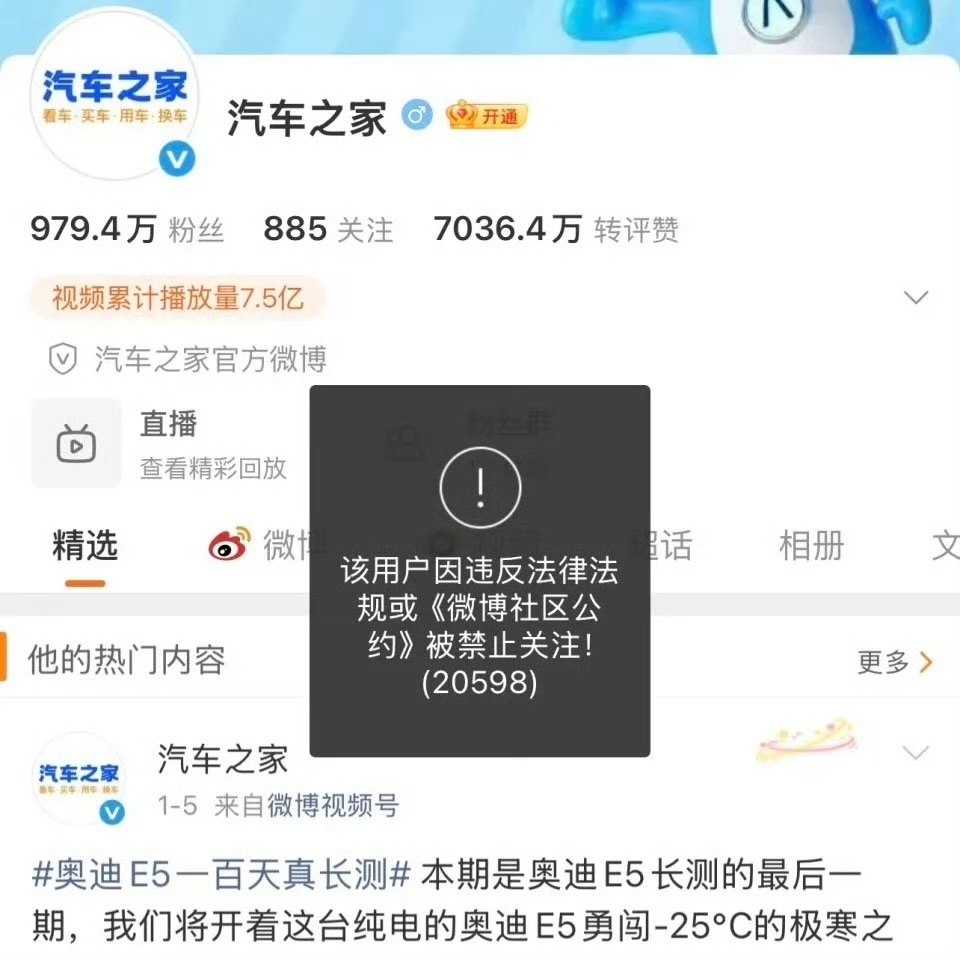Switch to the 超话 tab
The height and width of the screenshot is (960, 960).
click(x=668, y=546)
